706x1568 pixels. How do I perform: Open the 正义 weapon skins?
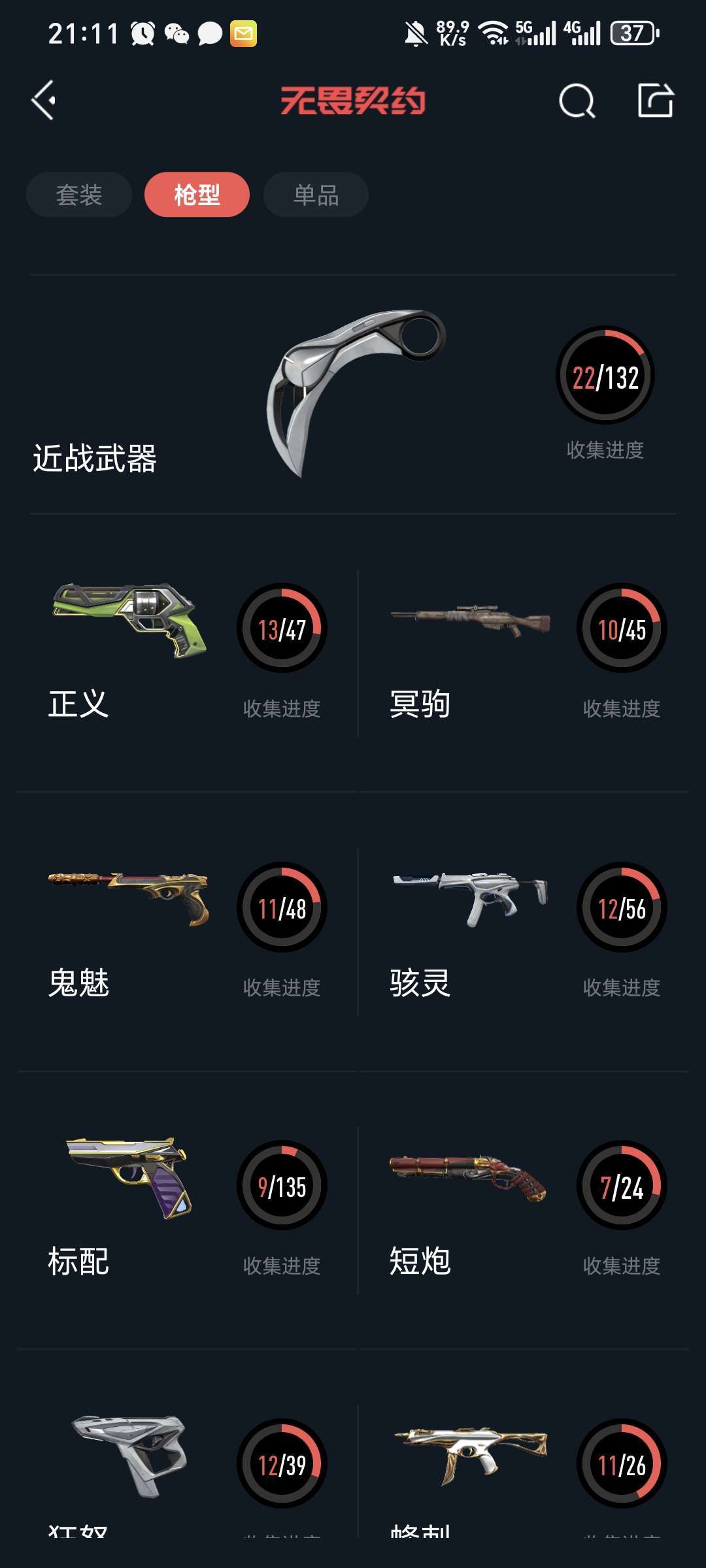pos(187,653)
